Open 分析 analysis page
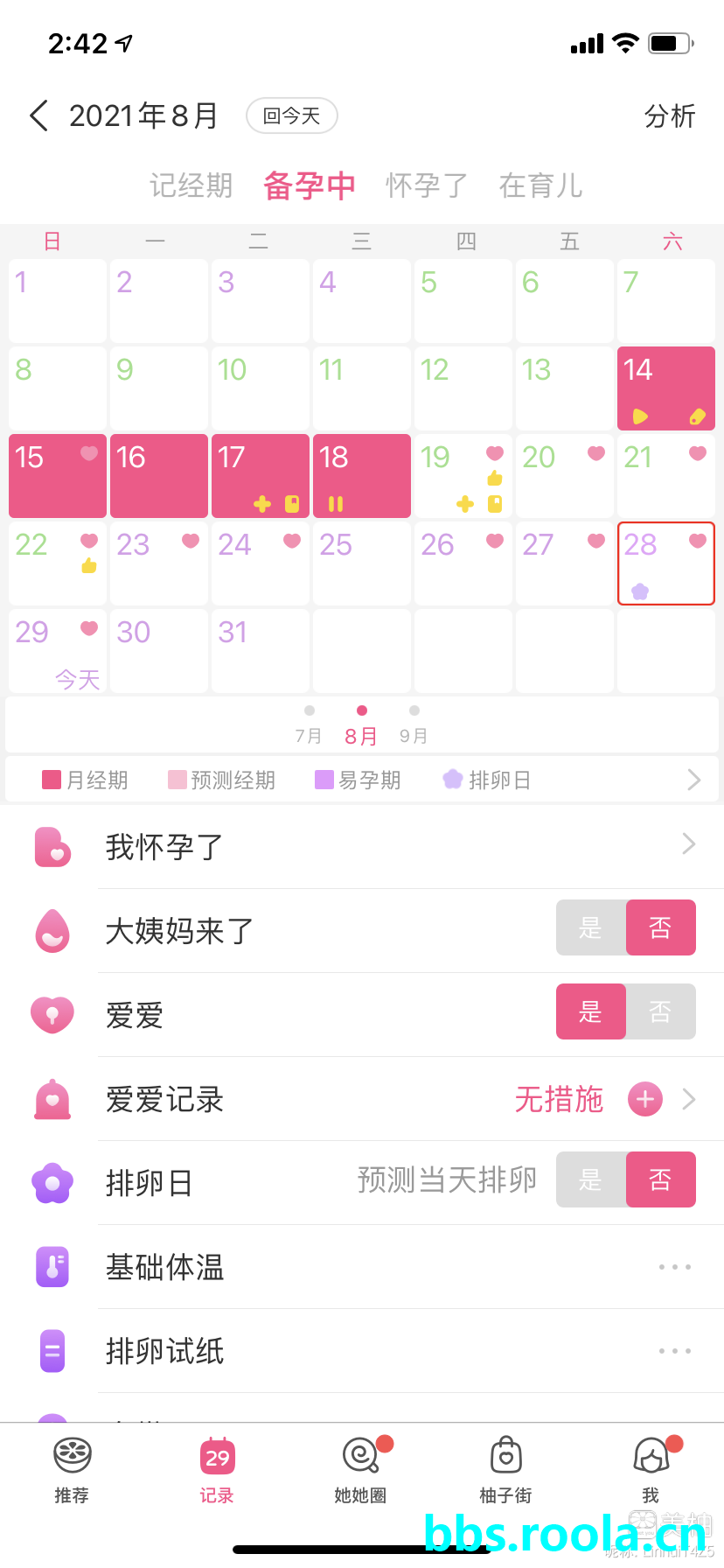This screenshot has height=1568, width=724. (669, 115)
